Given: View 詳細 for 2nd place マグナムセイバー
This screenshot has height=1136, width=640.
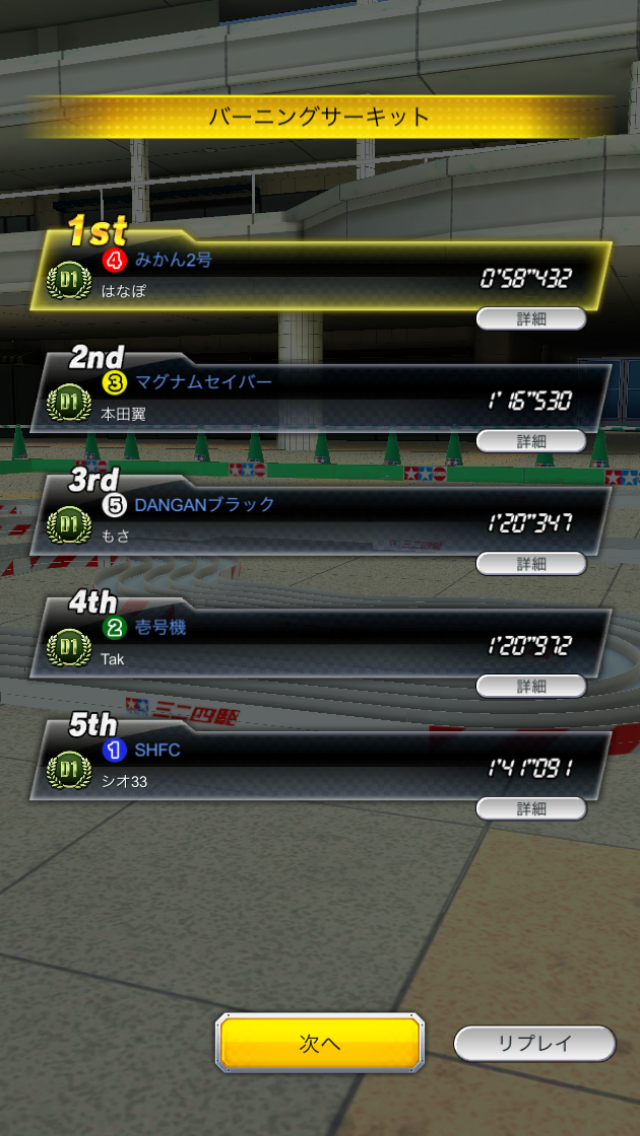Looking at the screenshot, I should (x=531, y=440).
